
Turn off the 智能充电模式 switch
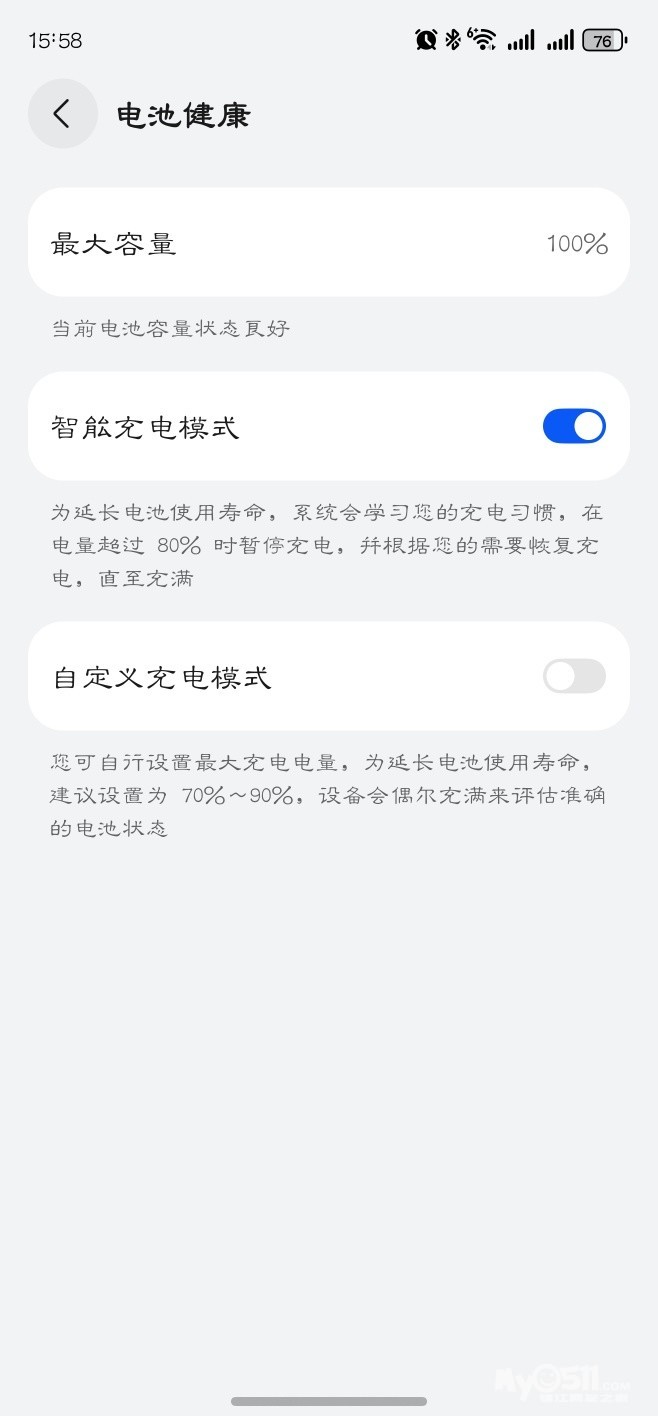574,427
